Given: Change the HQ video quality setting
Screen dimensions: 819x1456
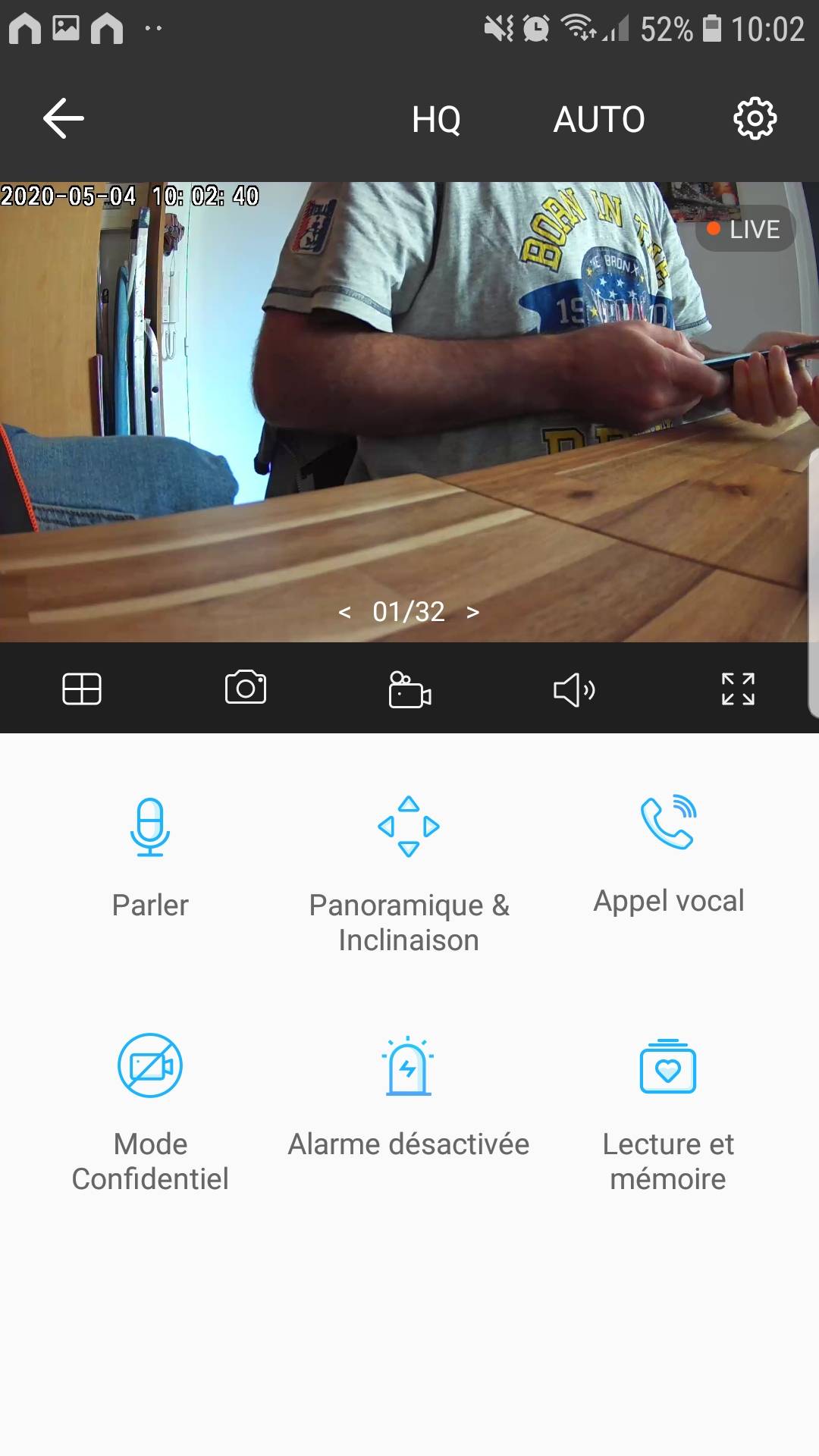Looking at the screenshot, I should point(436,119).
